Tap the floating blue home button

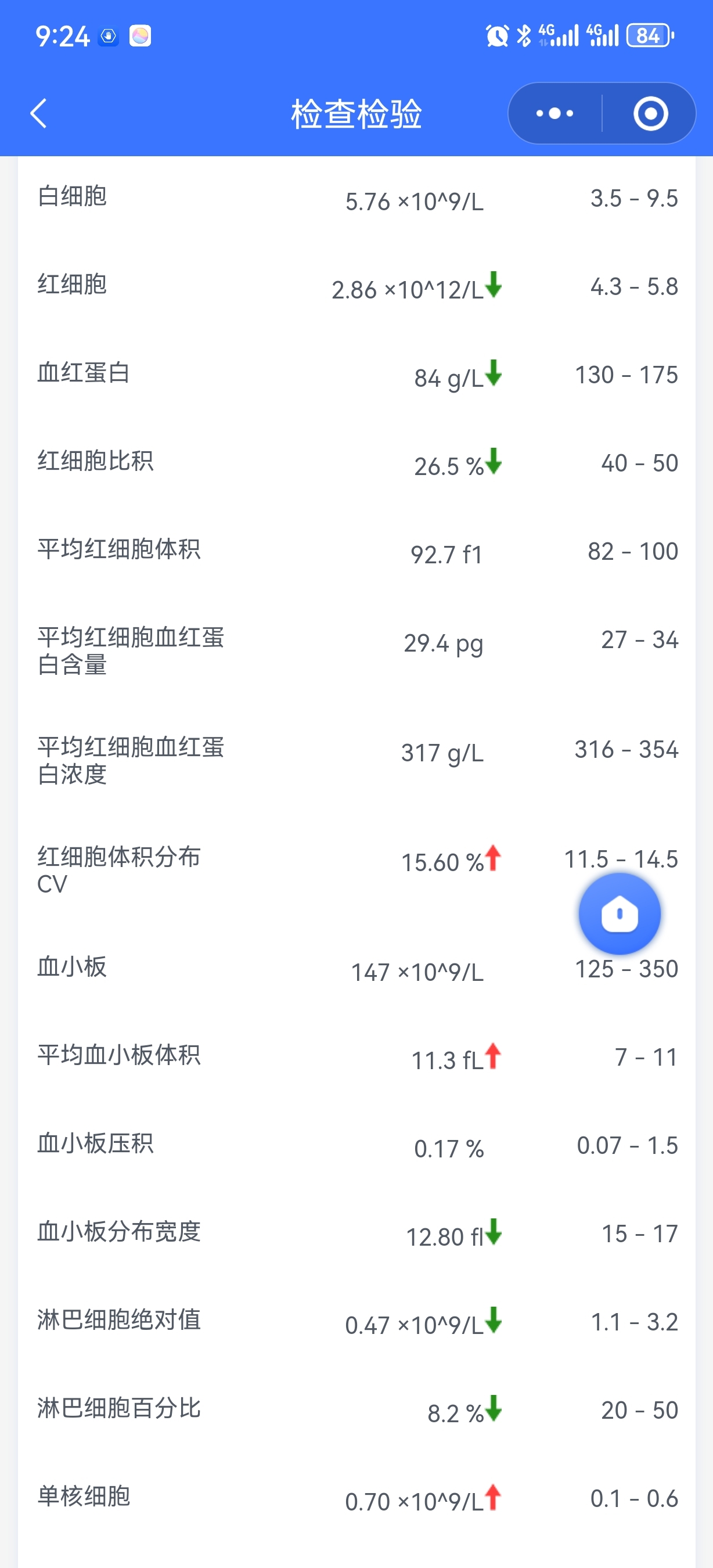620,914
